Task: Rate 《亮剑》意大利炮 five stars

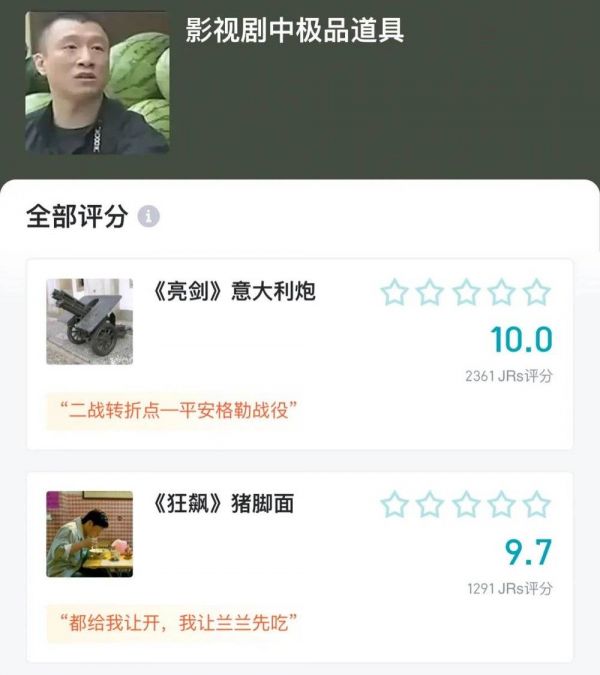Action: (x=537, y=292)
